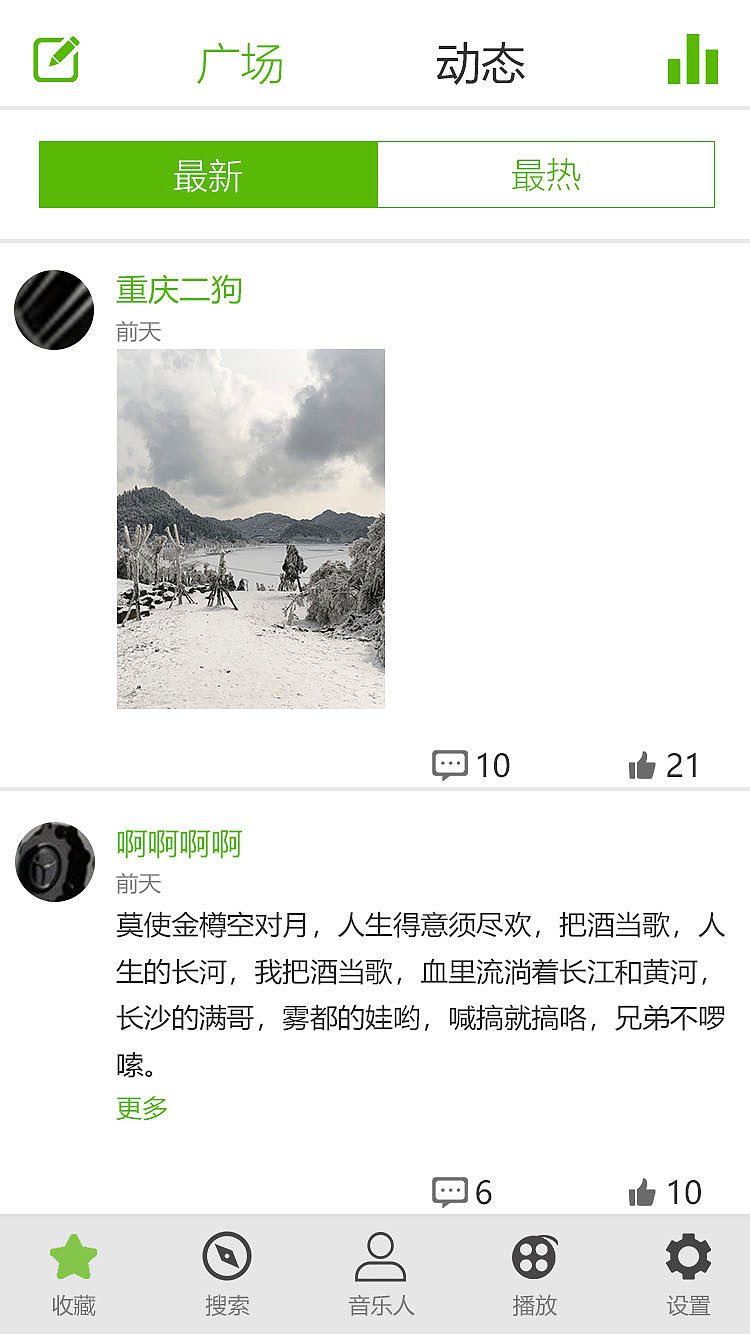Keep 最新 filter selected
This screenshot has width=750, height=1334.
207,174
